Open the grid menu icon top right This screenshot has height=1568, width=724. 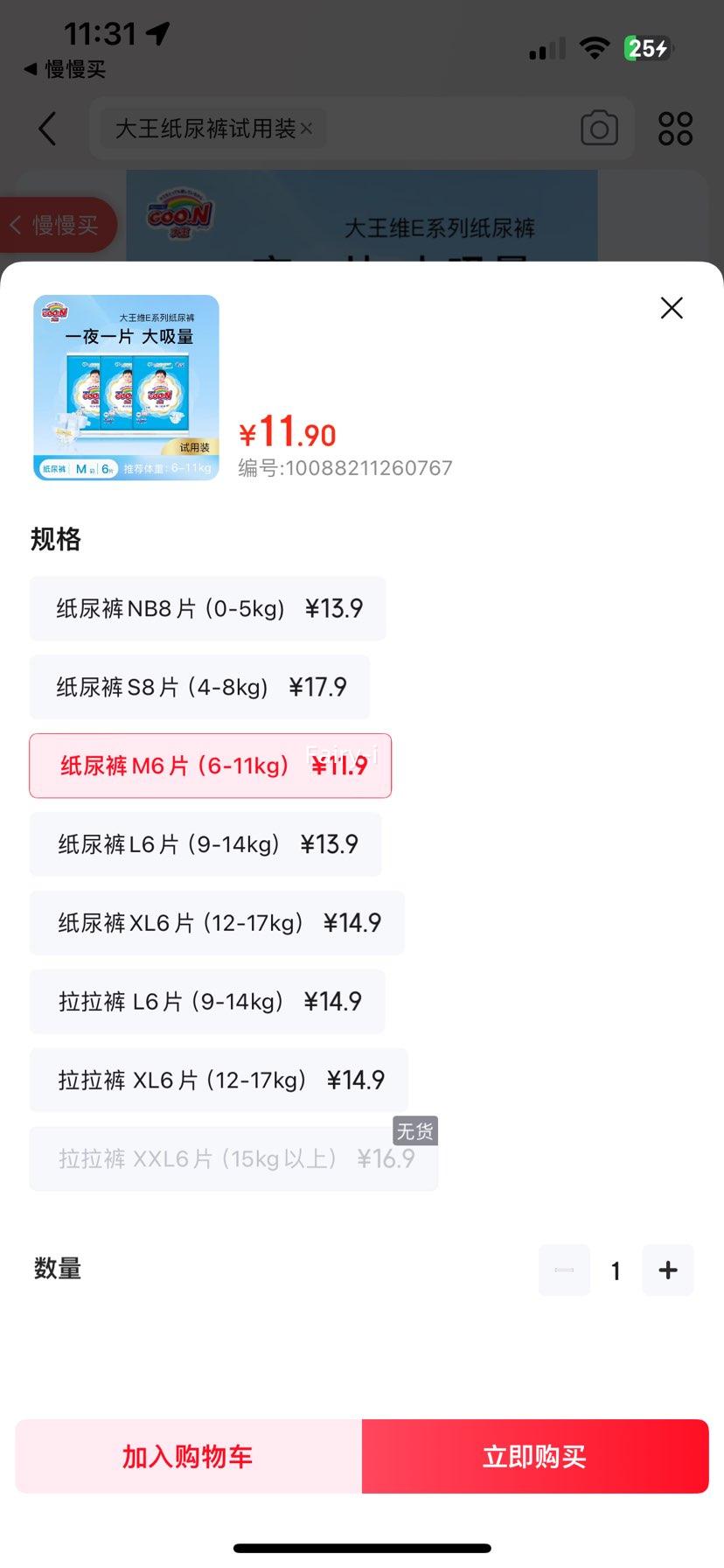coord(674,128)
